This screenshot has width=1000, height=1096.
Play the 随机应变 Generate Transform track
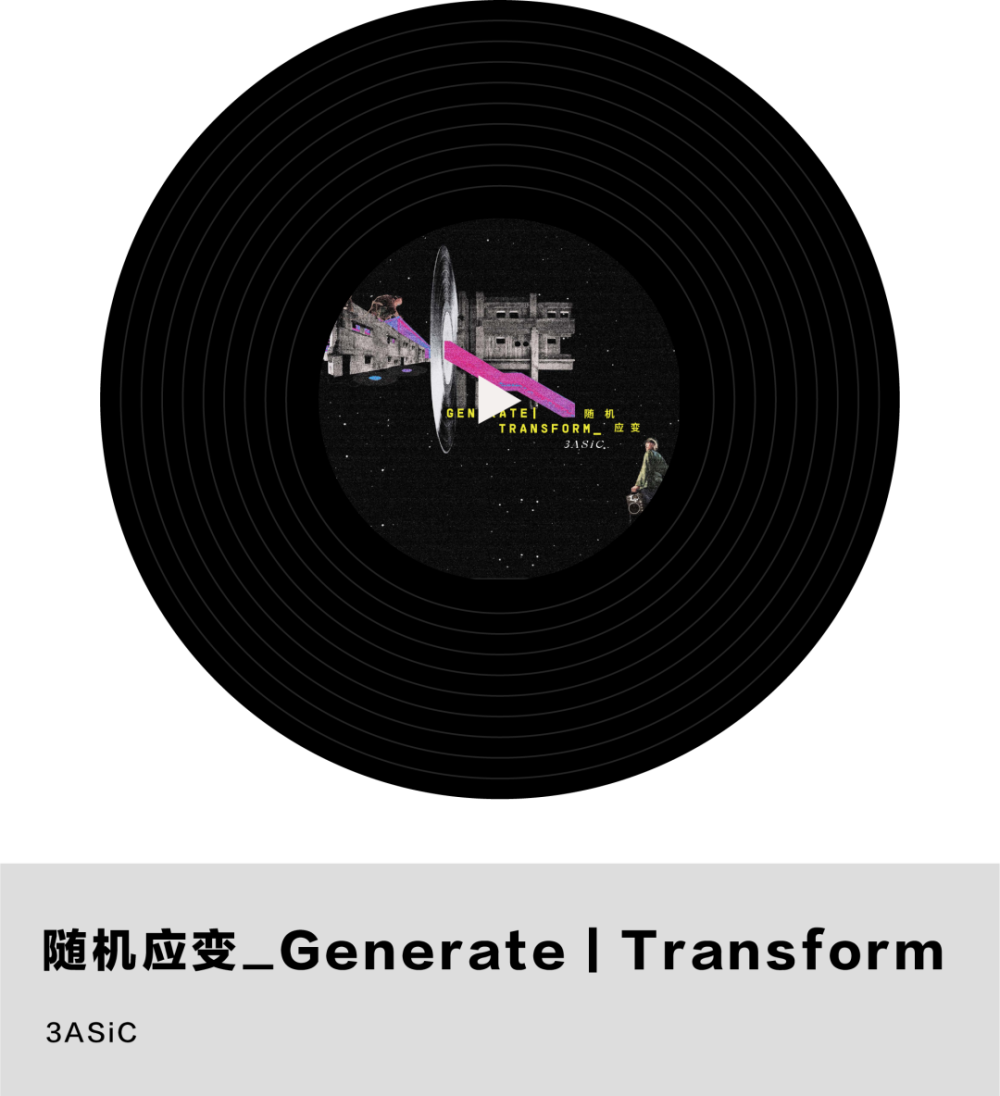click(497, 399)
